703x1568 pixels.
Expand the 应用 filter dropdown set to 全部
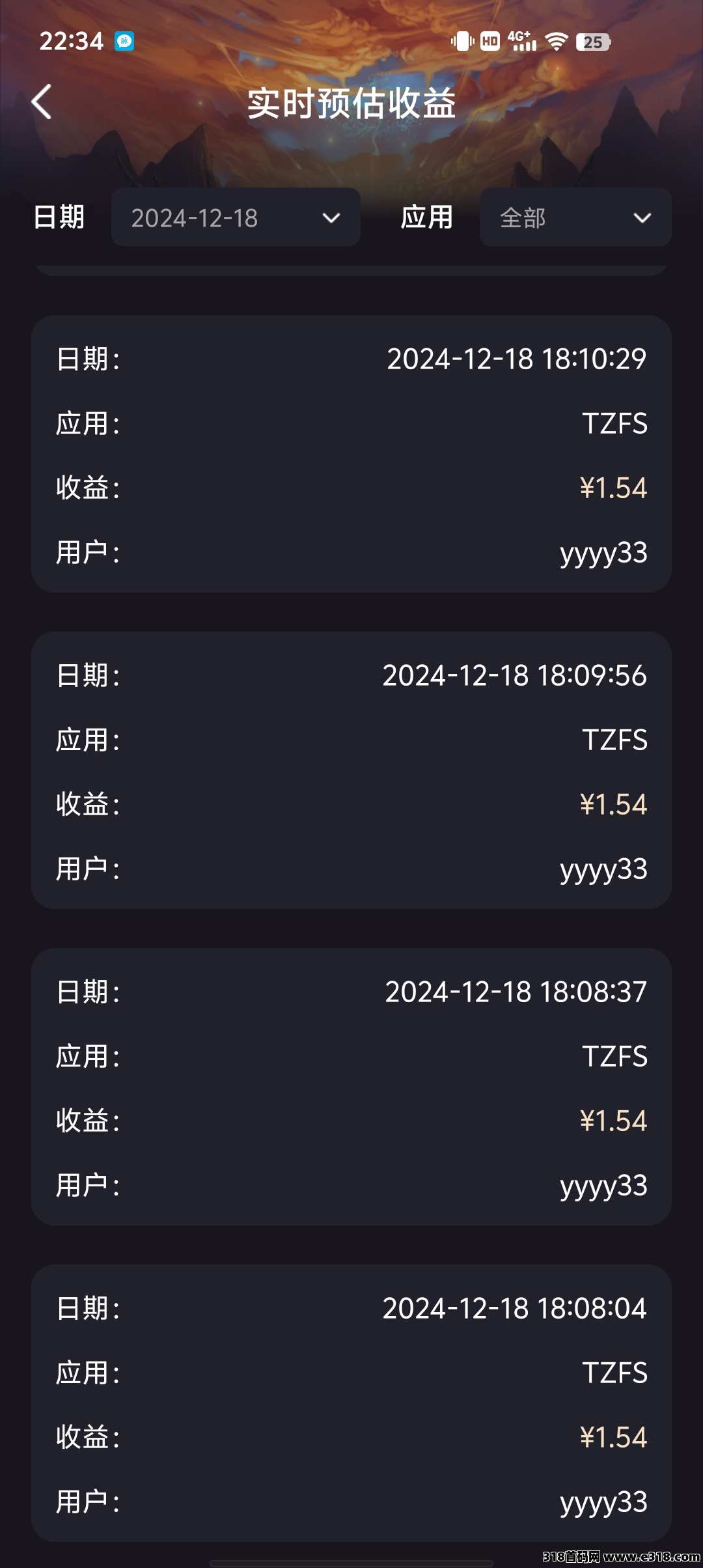click(x=575, y=217)
